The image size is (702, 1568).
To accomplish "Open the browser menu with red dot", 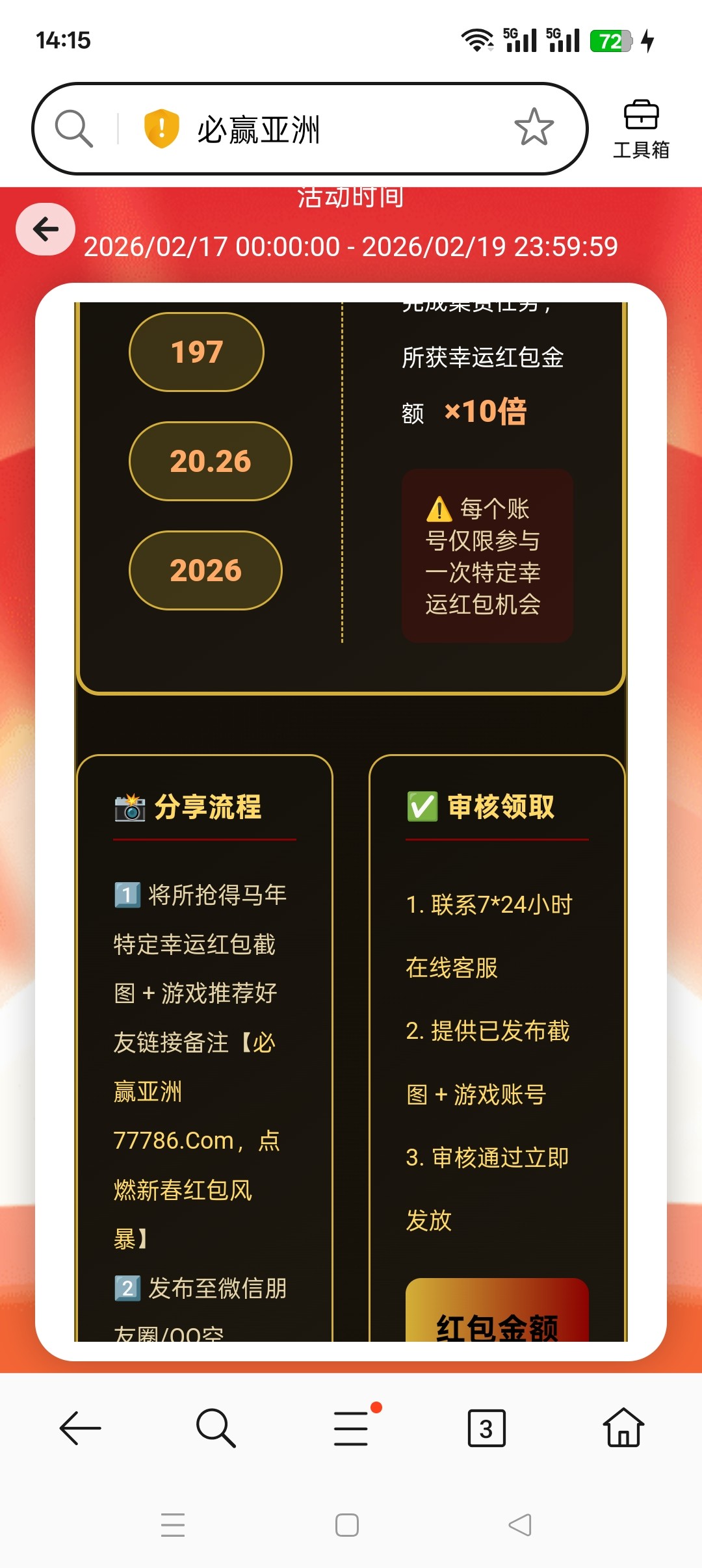I will [352, 1428].
